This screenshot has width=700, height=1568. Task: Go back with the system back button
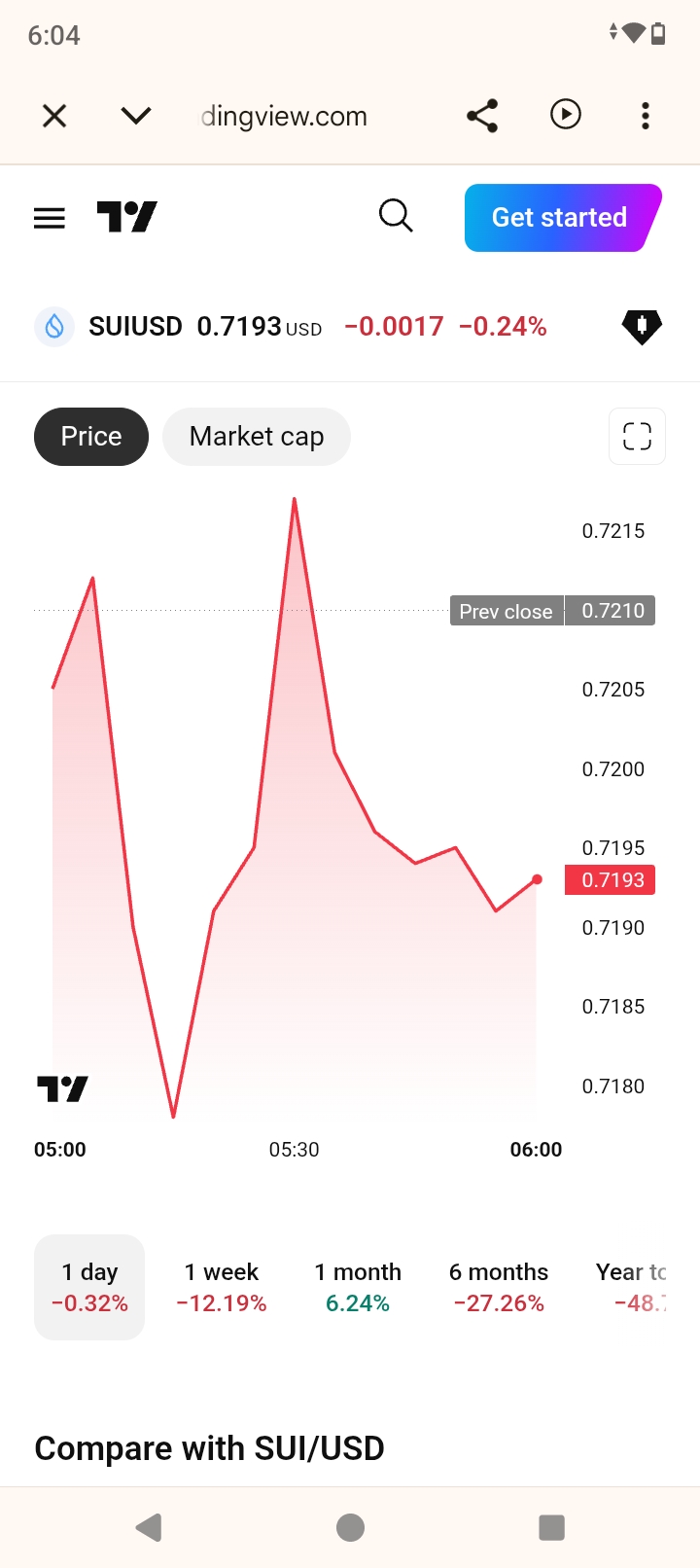coord(149,1527)
